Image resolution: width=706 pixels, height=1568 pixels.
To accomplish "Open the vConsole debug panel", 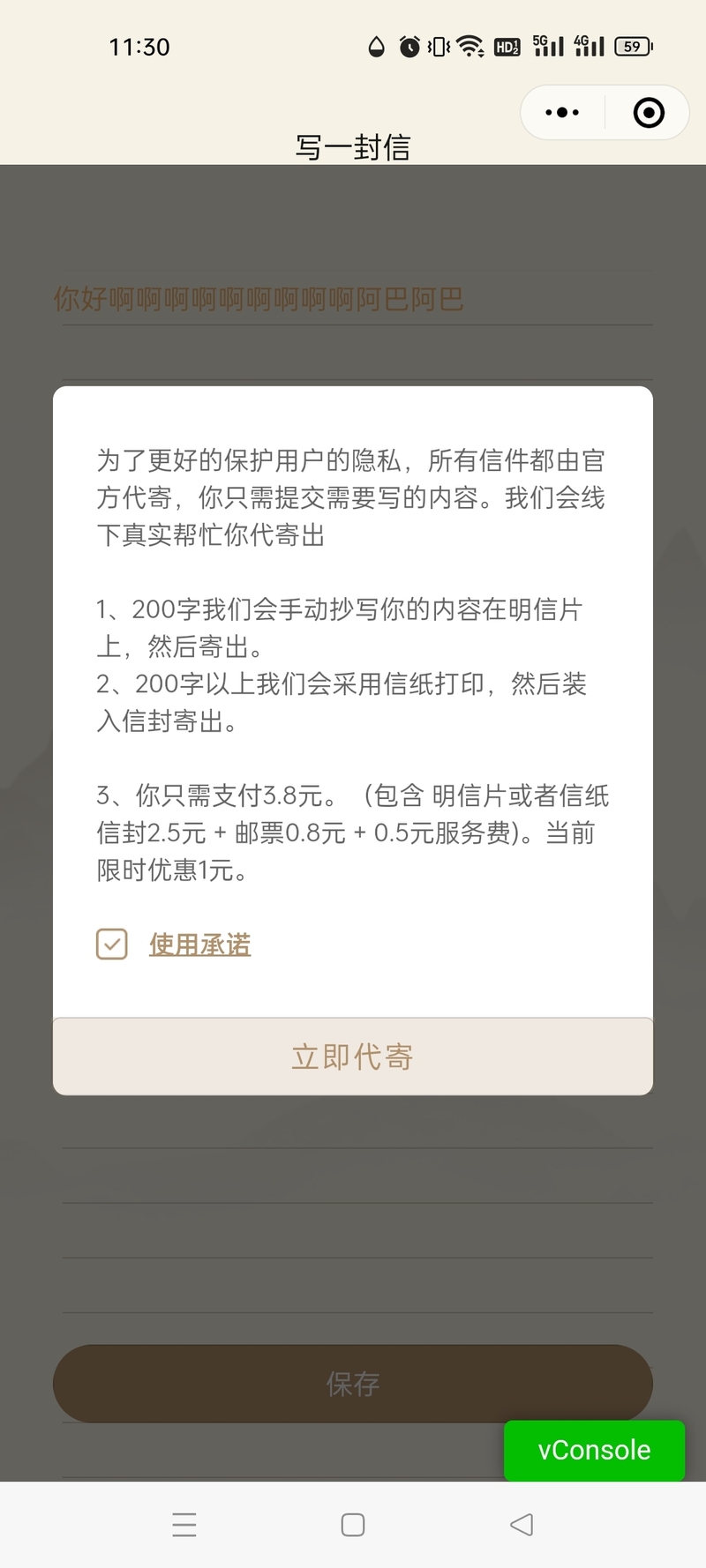I will 594,1450.
